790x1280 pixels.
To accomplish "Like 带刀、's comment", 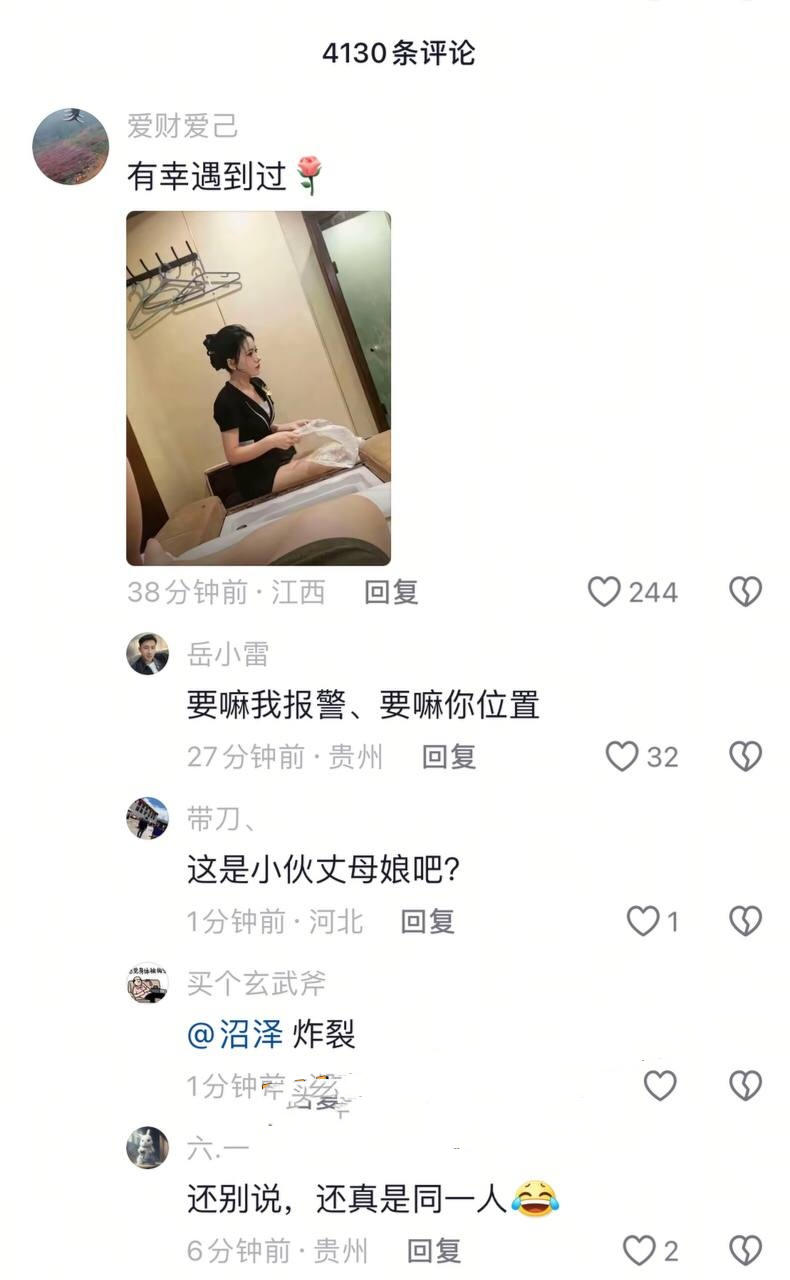I will point(642,921).
